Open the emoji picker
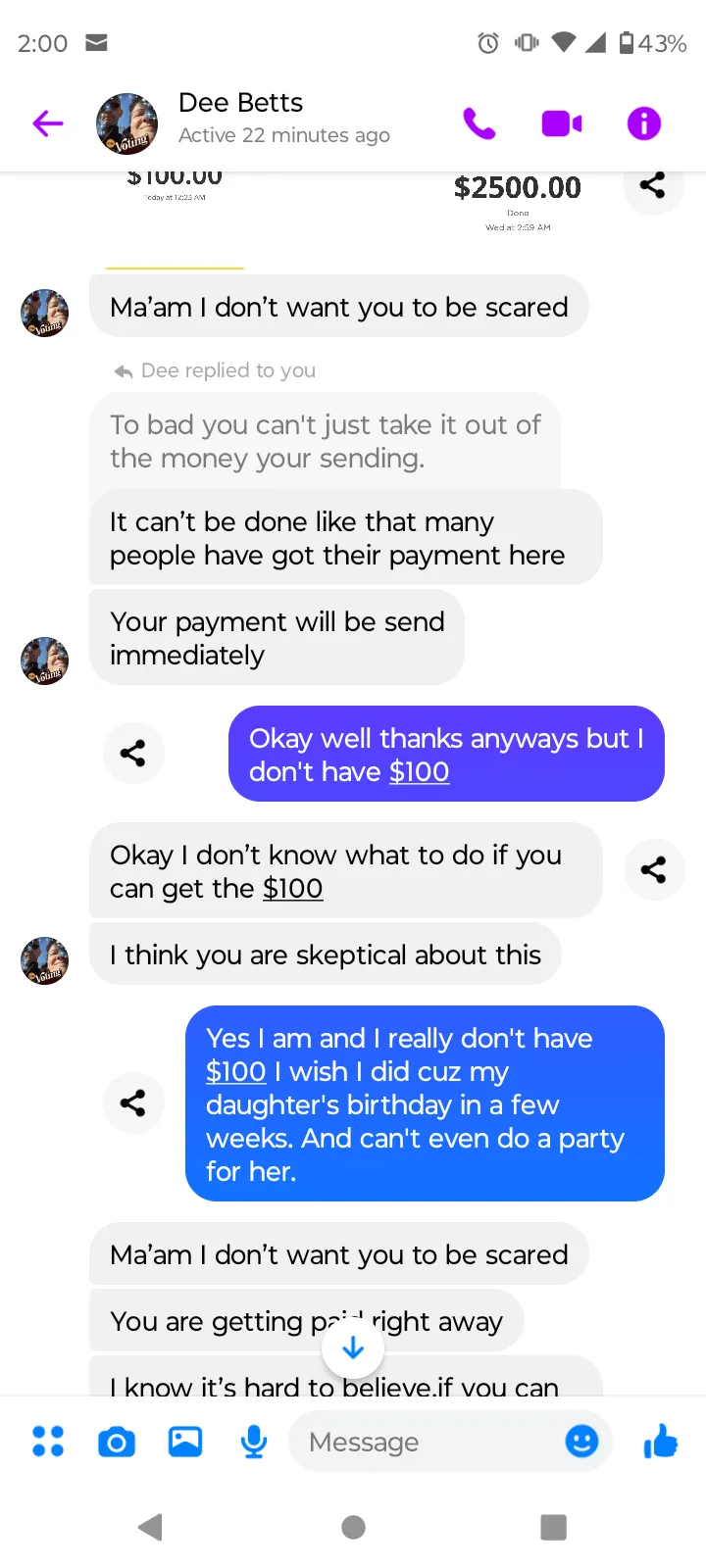 point(581,1442)
